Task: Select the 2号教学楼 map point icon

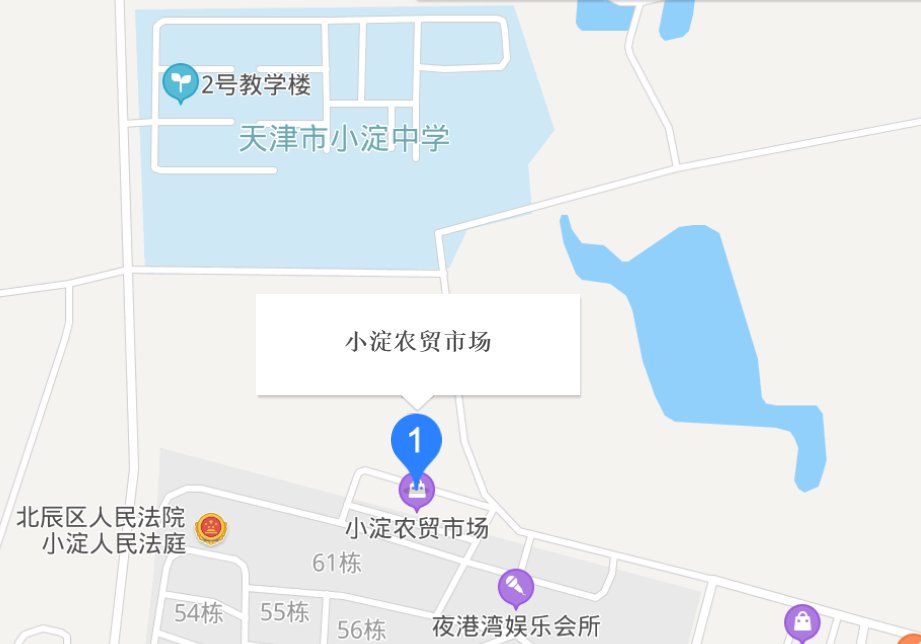Action: (180, 82)
